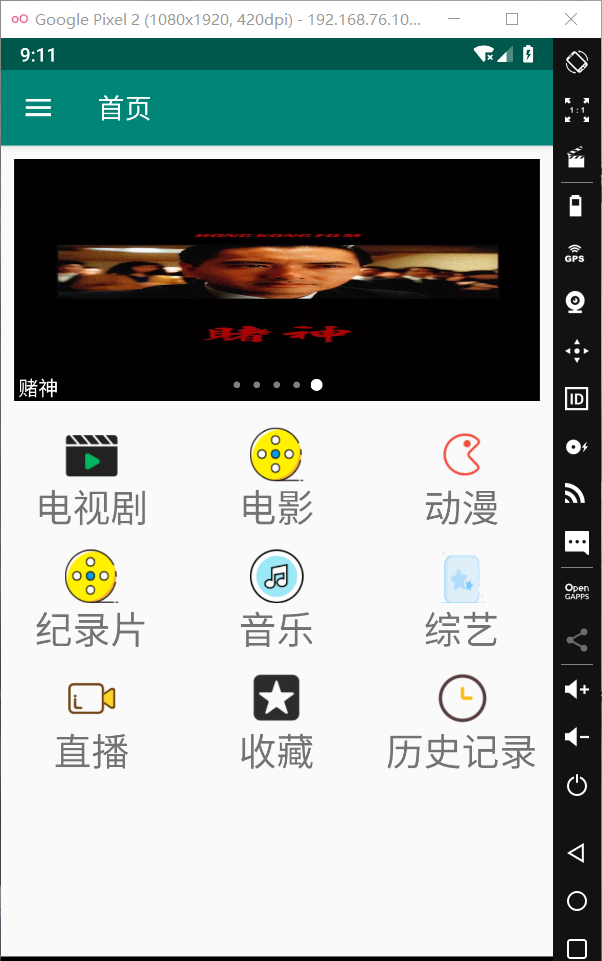The width and height of the screenshot is (602, 961).
Task: Open the 赌神 movie banner
Action: 277,279
